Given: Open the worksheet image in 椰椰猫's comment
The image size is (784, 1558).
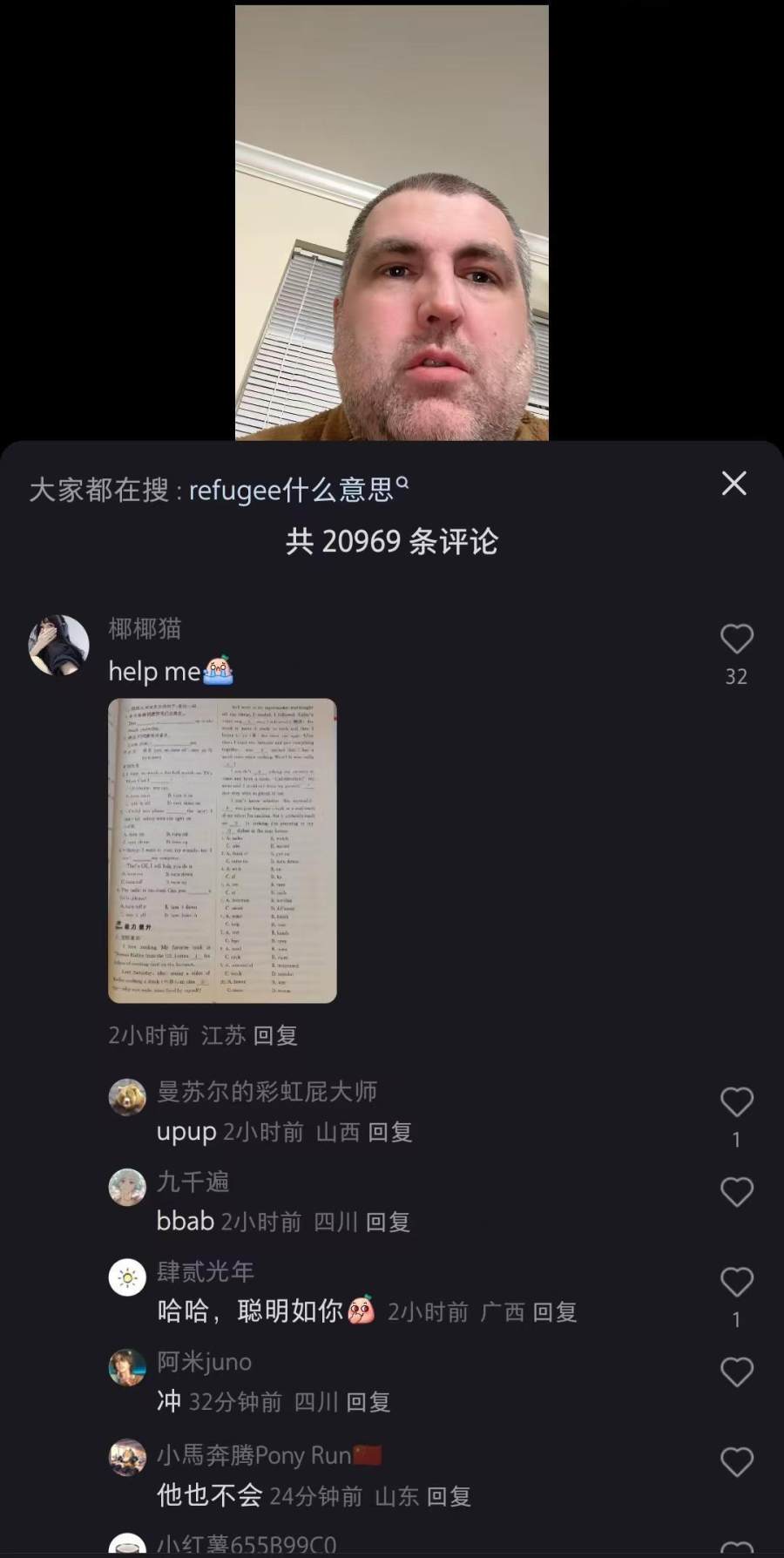Looking at the screenshot, I should click(x=222, y=850).
